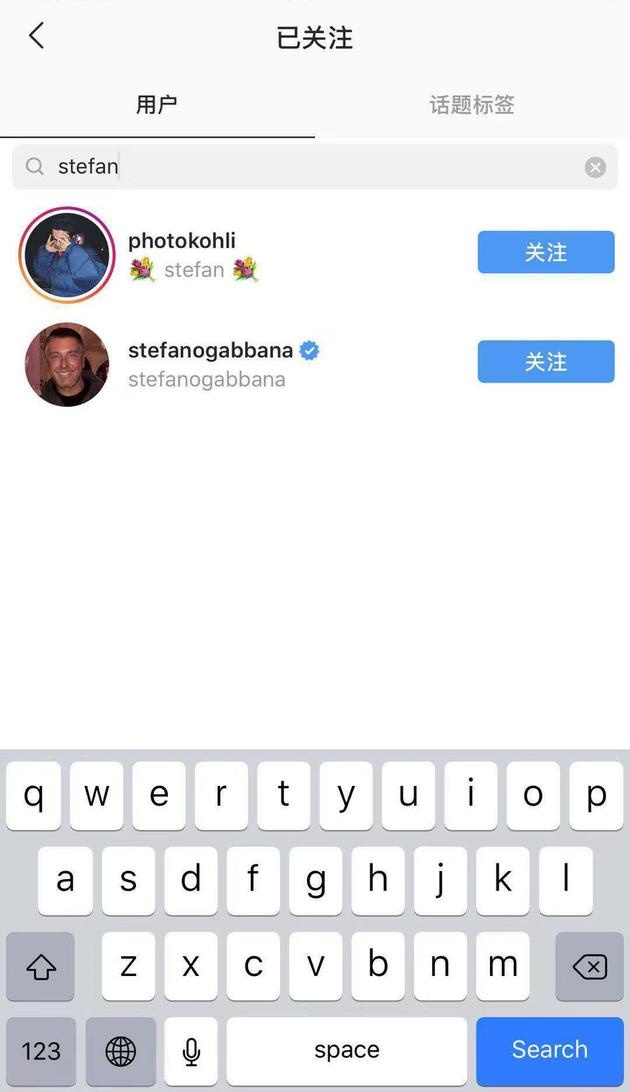This screenshot has width=630, height=1092.
Task: Tap the shift key on the keyboard
Action: pos(41,966)
